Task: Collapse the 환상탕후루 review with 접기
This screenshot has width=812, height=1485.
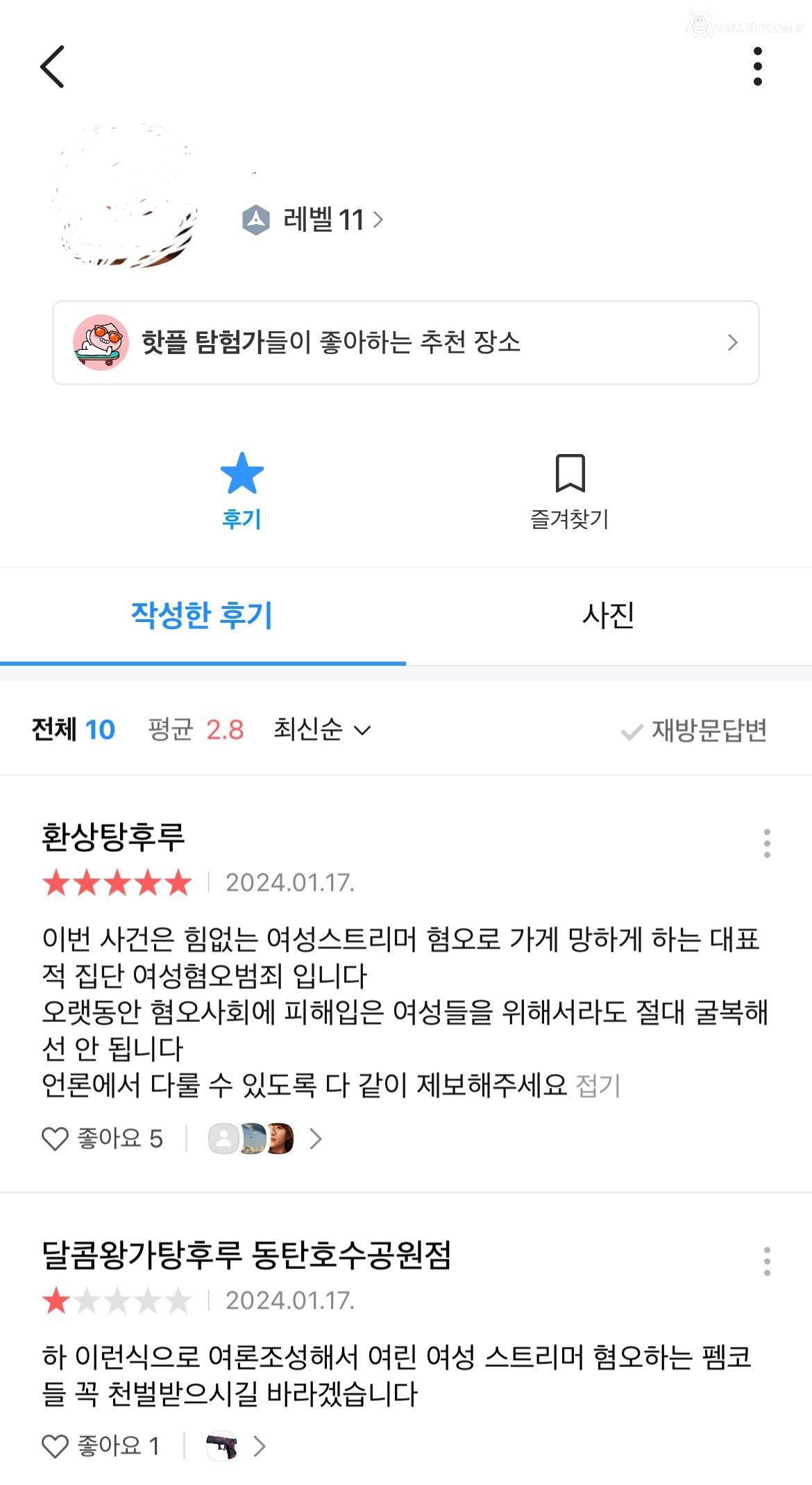Action: (598, 1085)
